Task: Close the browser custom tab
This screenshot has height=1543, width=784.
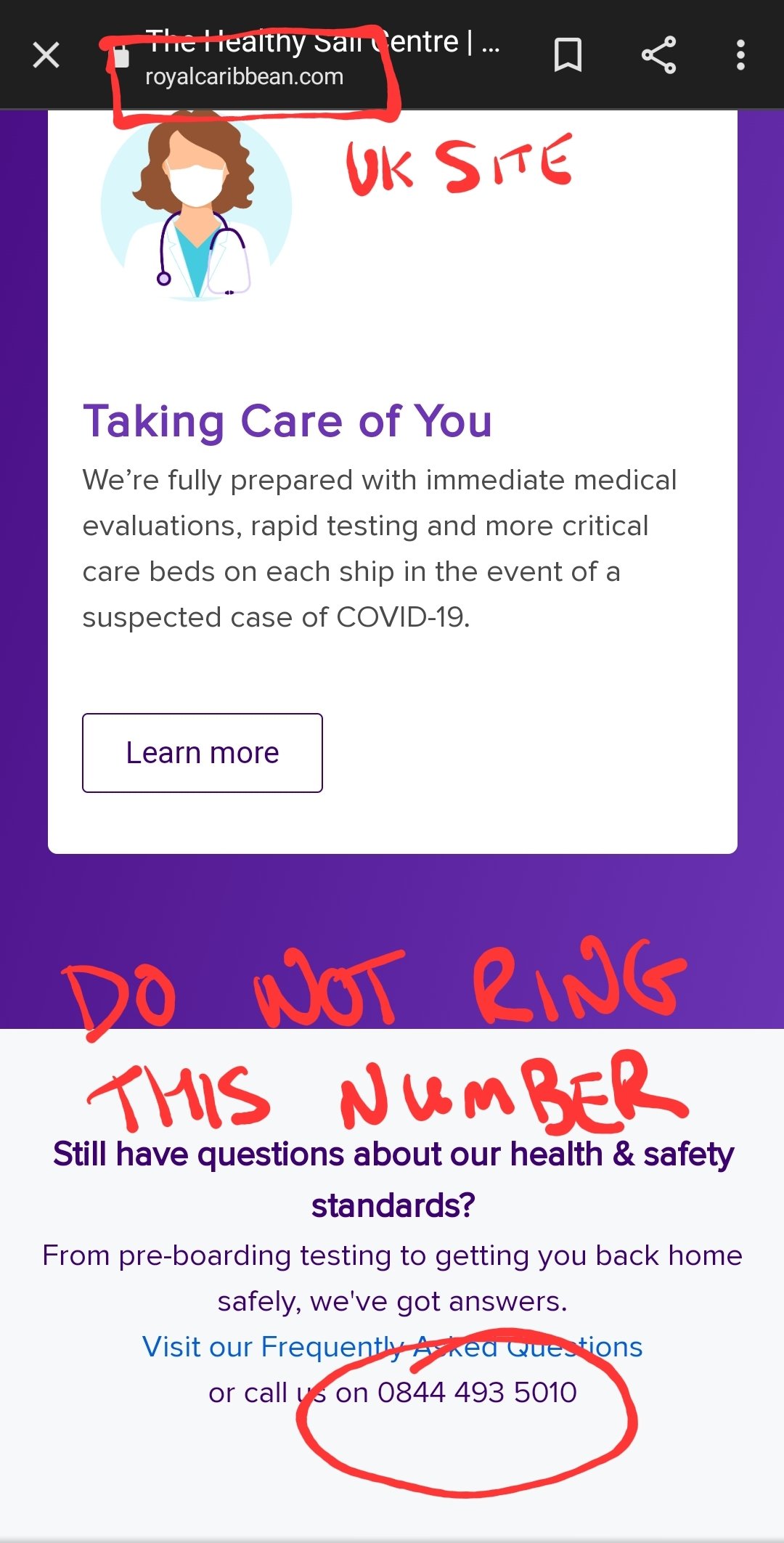Action: (46, 55)
